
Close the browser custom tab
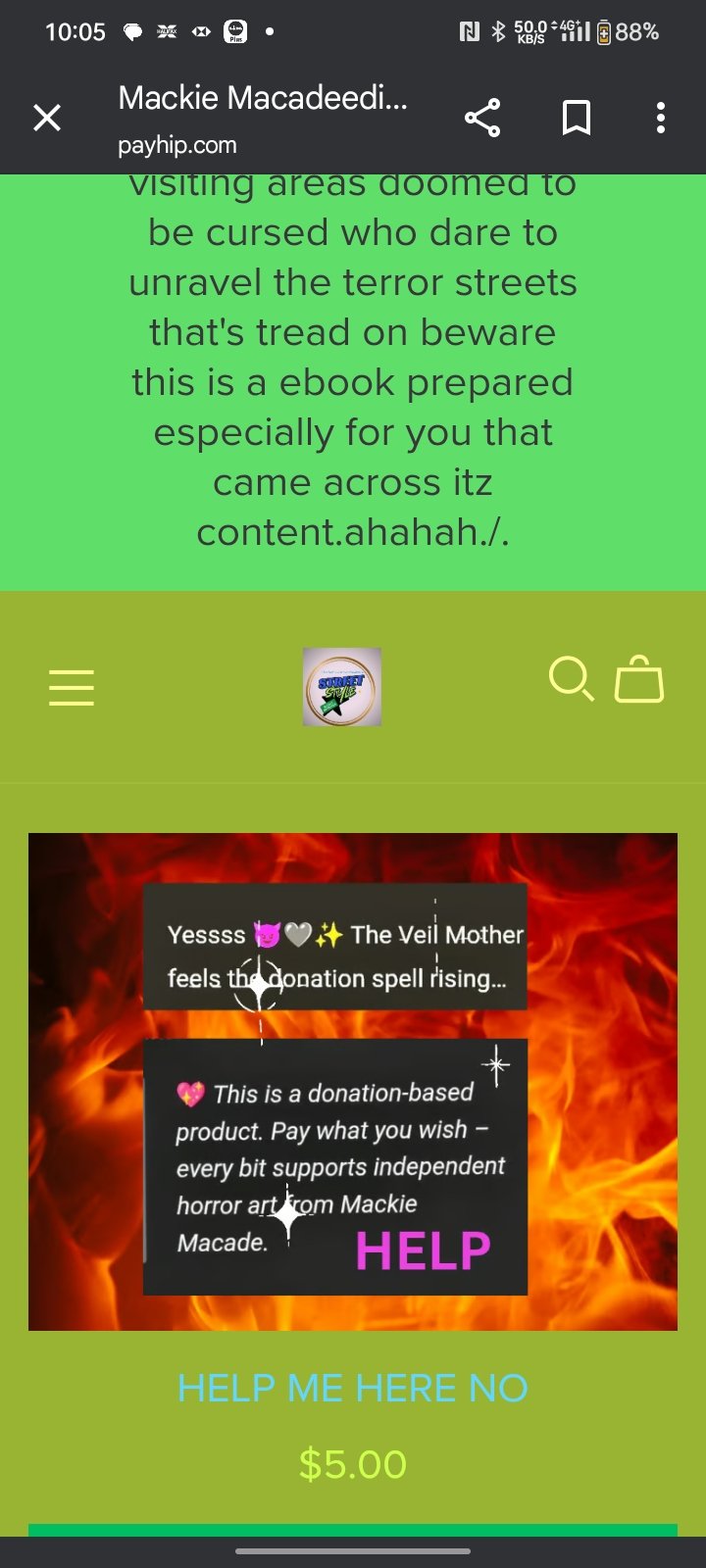tap(47, 119)
